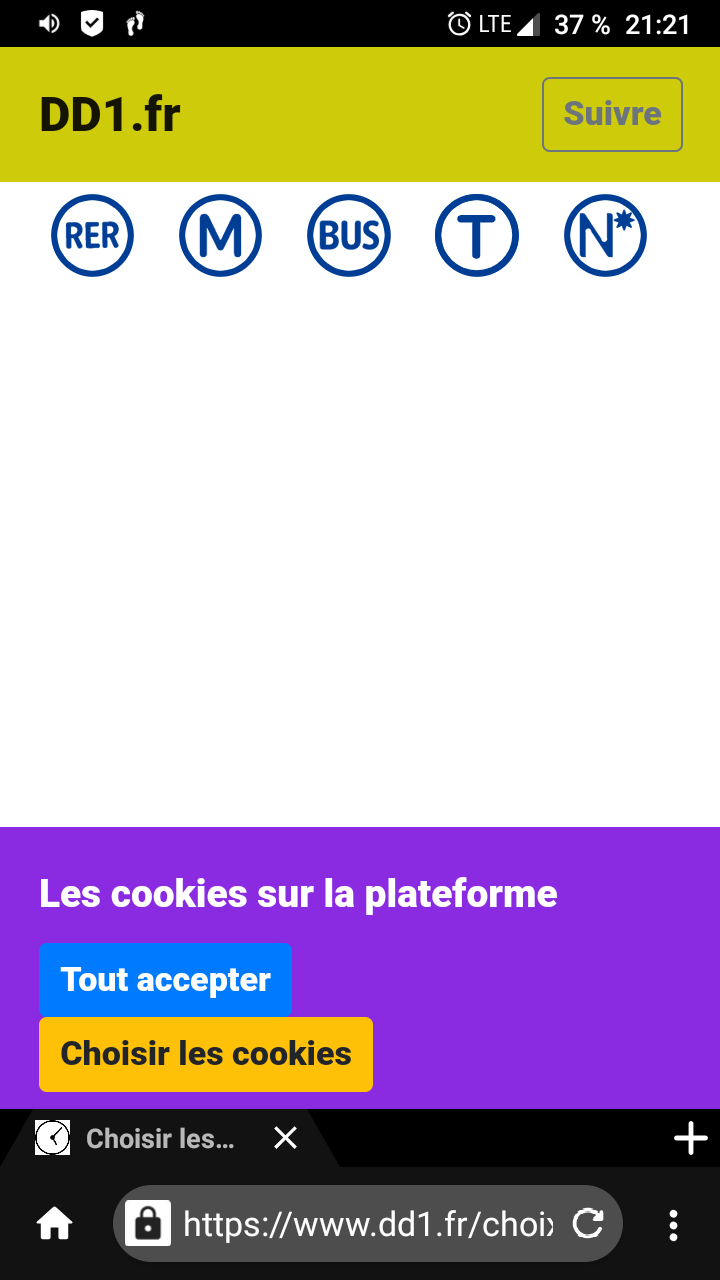Switch to the 'Choisir les...' tab
The height and width of the screenshot is (1280, 720).
click(x=160, y=1138)
